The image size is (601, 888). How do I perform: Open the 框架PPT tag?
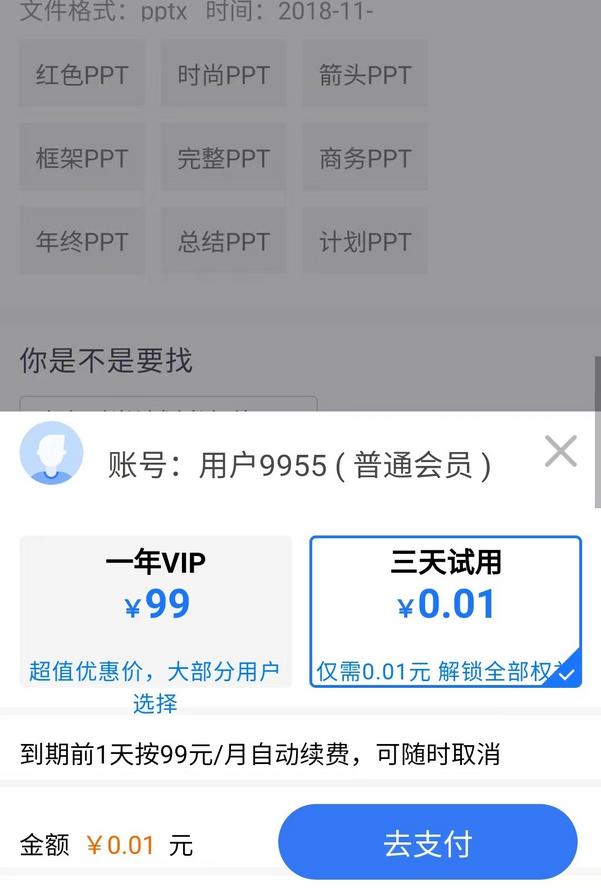coord(82,158)
